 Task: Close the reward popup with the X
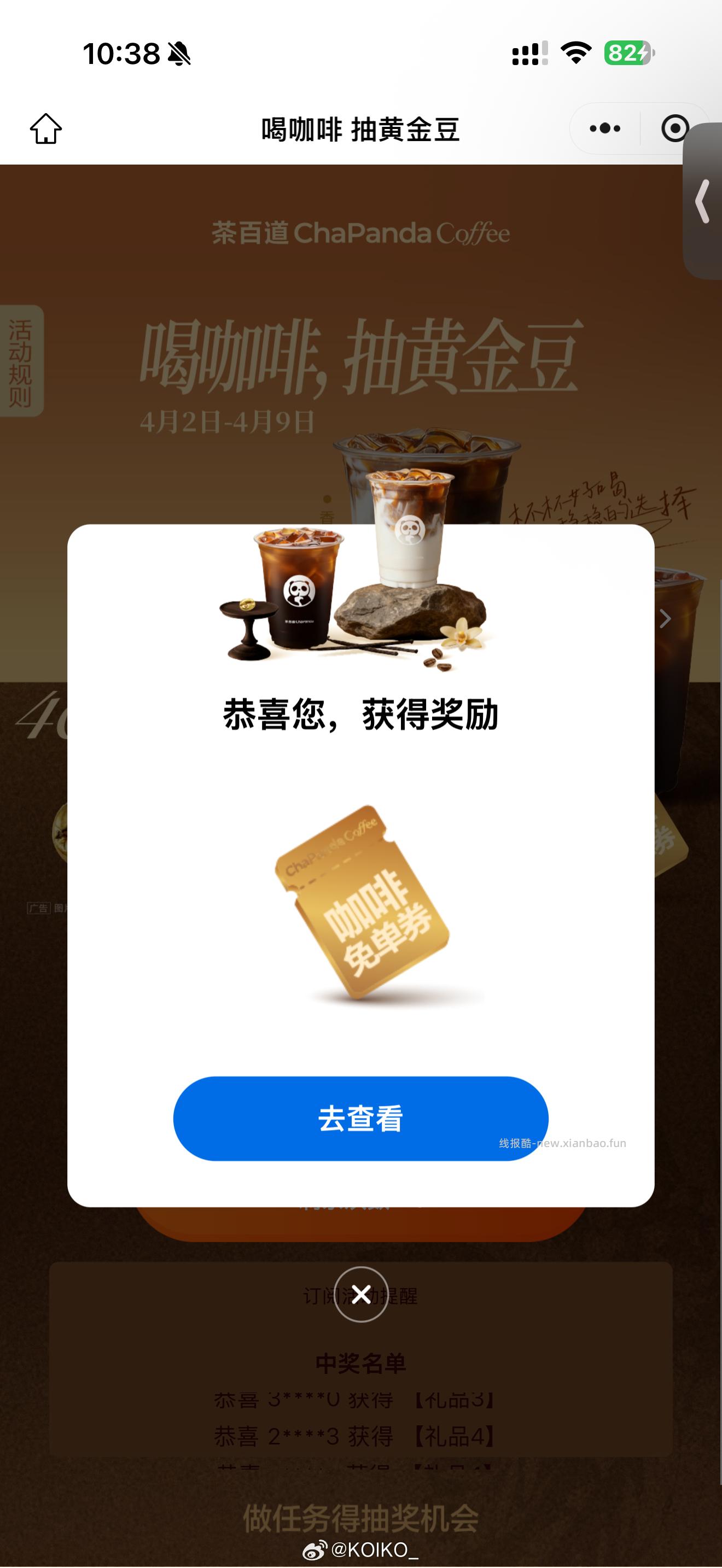361,1295
